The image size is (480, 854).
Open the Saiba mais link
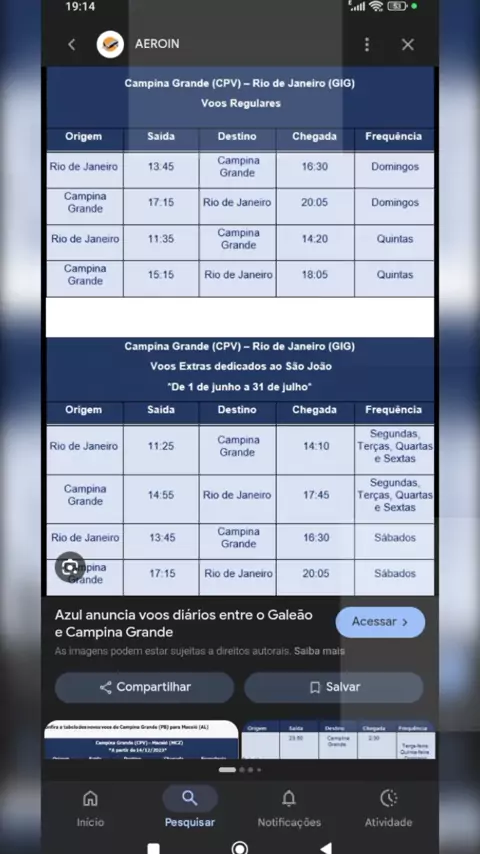tap(319, 651)
